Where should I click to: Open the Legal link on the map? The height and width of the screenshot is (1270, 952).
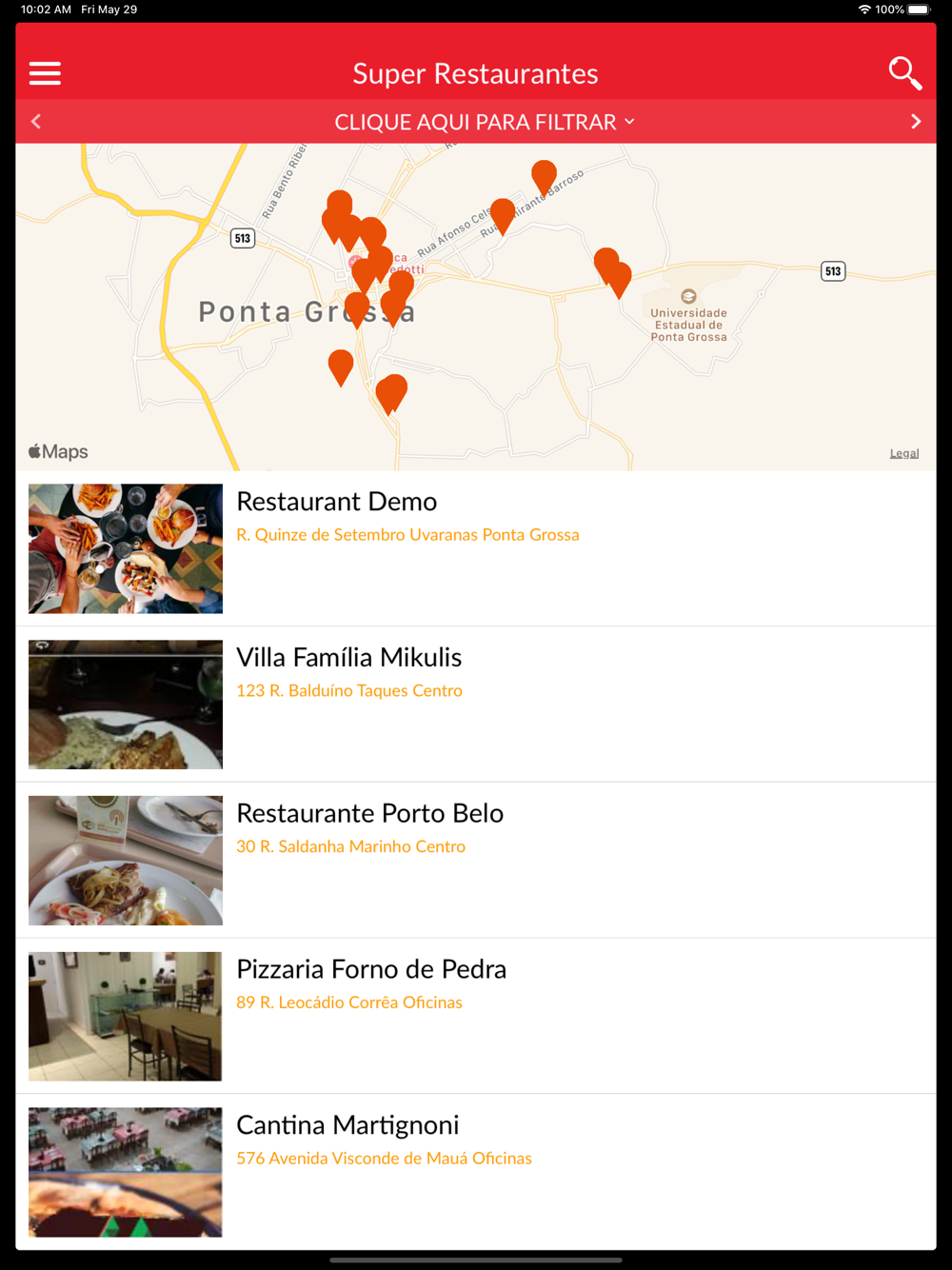pos(903,453)
